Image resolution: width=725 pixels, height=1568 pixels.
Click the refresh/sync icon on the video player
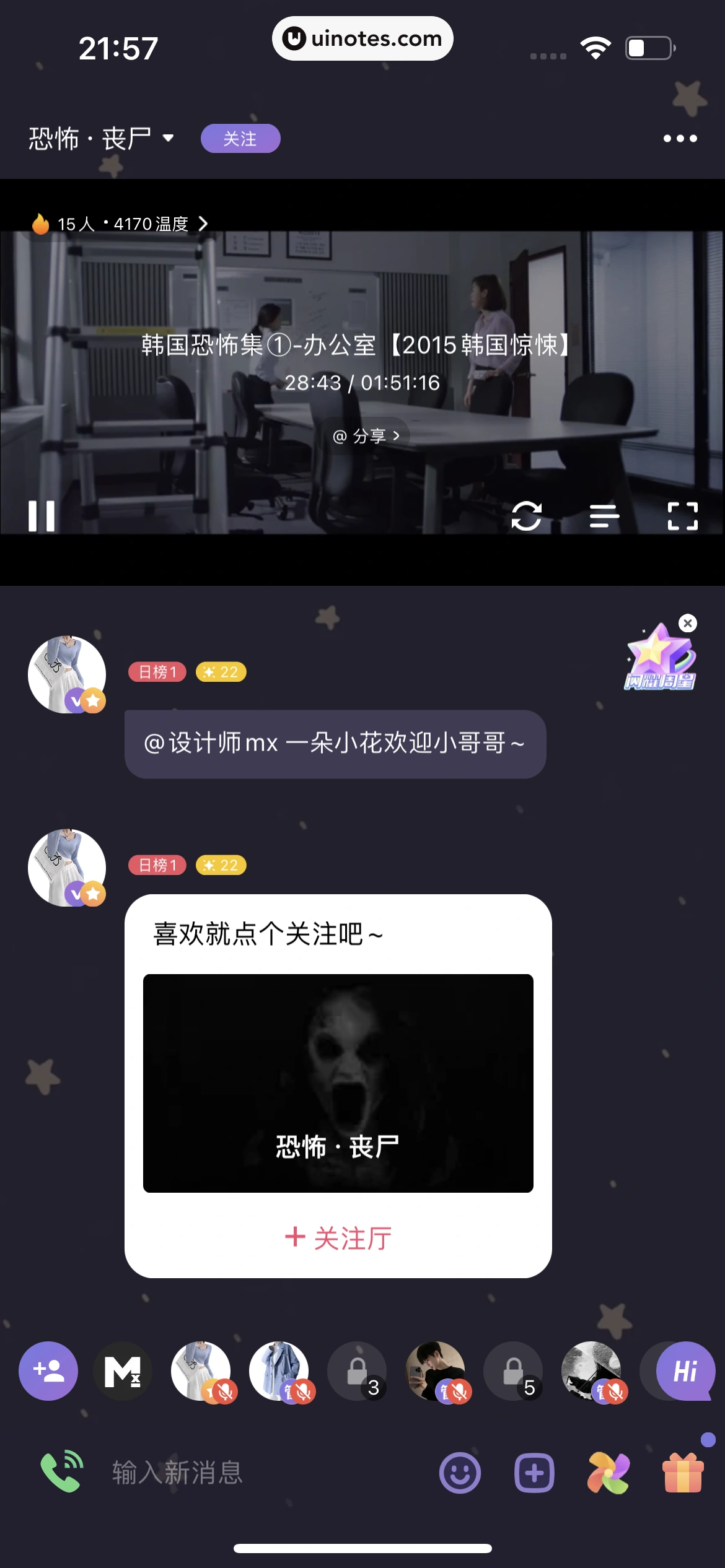tap(526, 516)
